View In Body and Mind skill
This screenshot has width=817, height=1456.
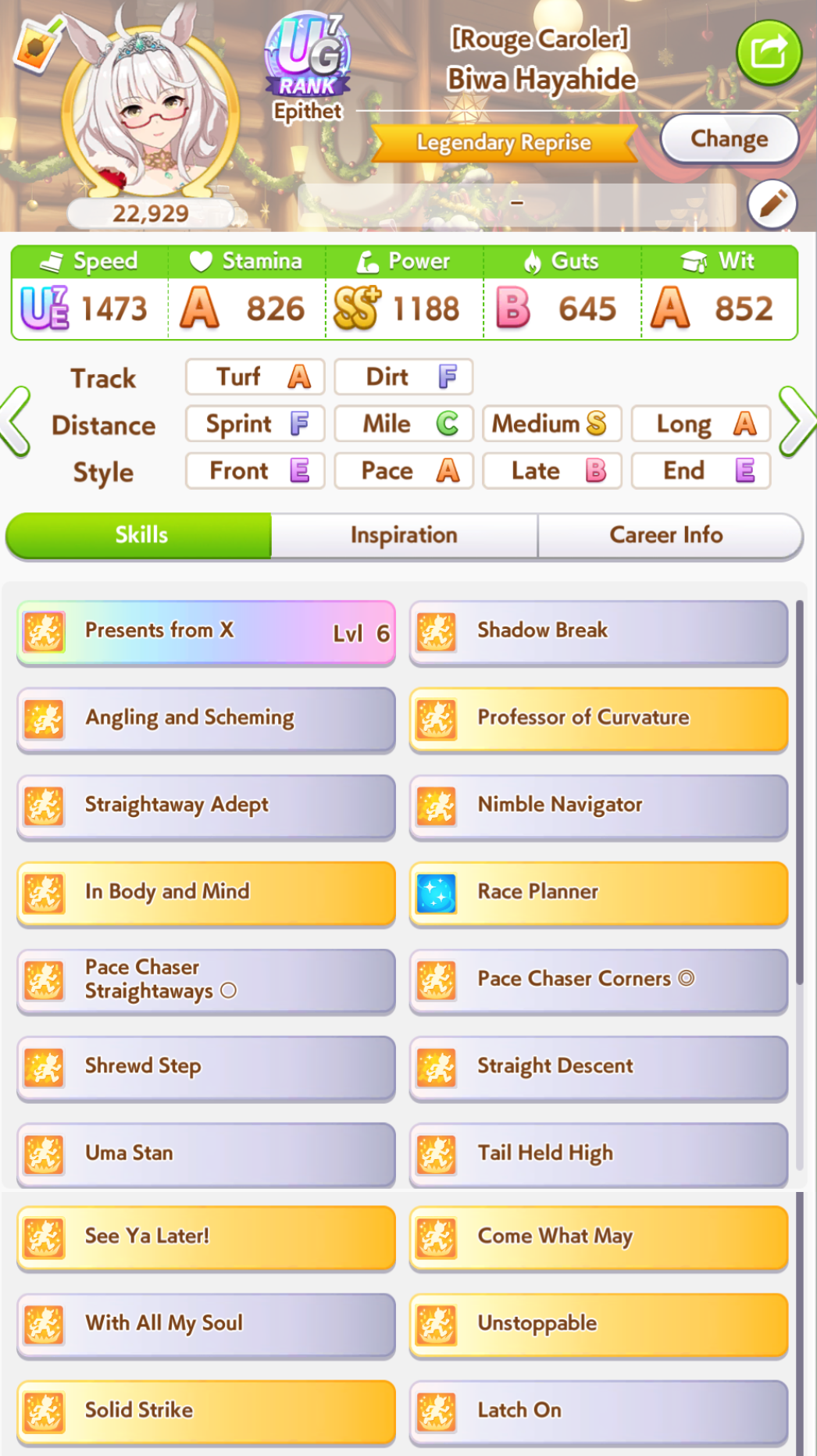206,893
